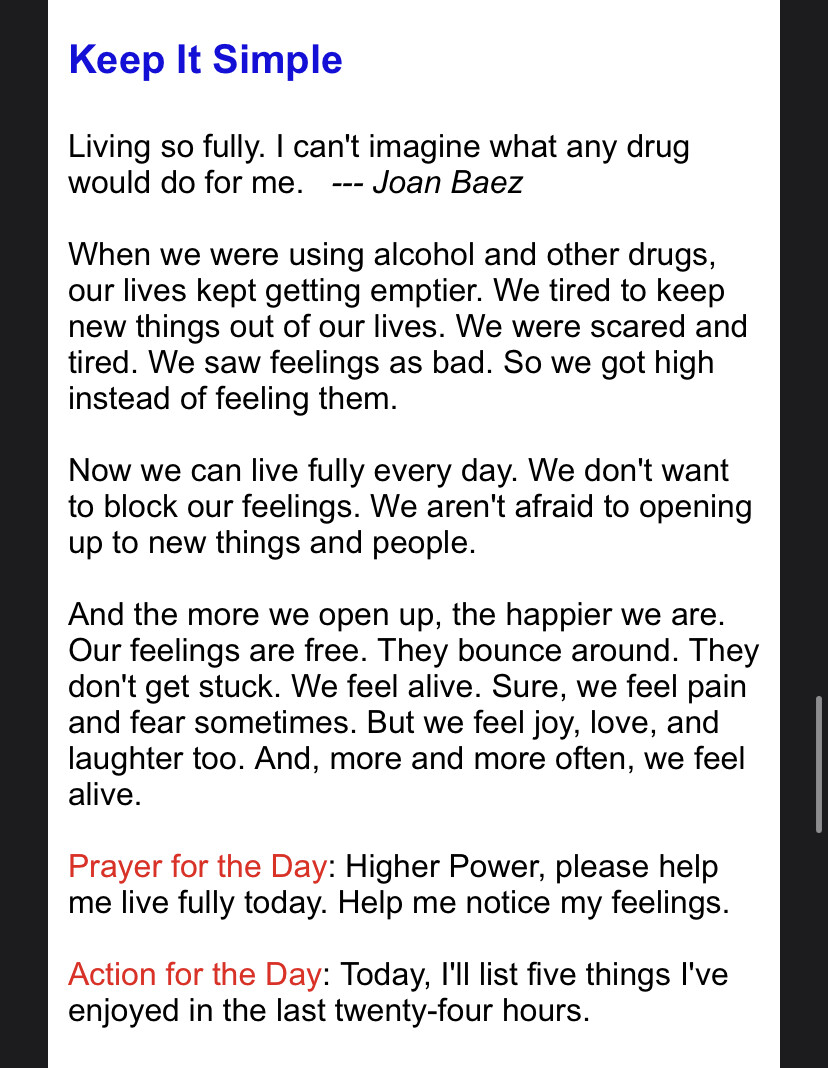Tap the vertical scrollbar handle
828x1068 pixels.
point(819,764)
